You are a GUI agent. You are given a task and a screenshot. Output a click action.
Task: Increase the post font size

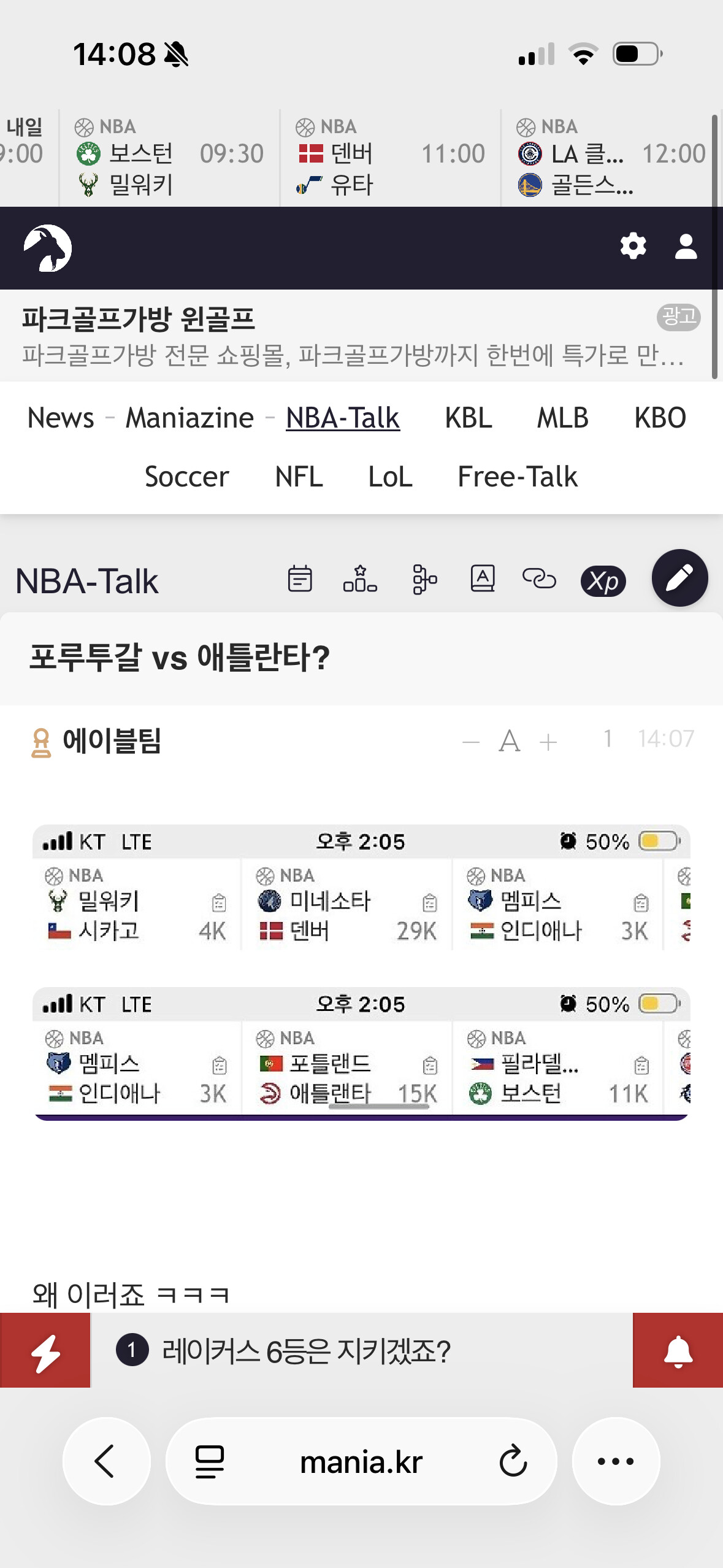(548, 742)
